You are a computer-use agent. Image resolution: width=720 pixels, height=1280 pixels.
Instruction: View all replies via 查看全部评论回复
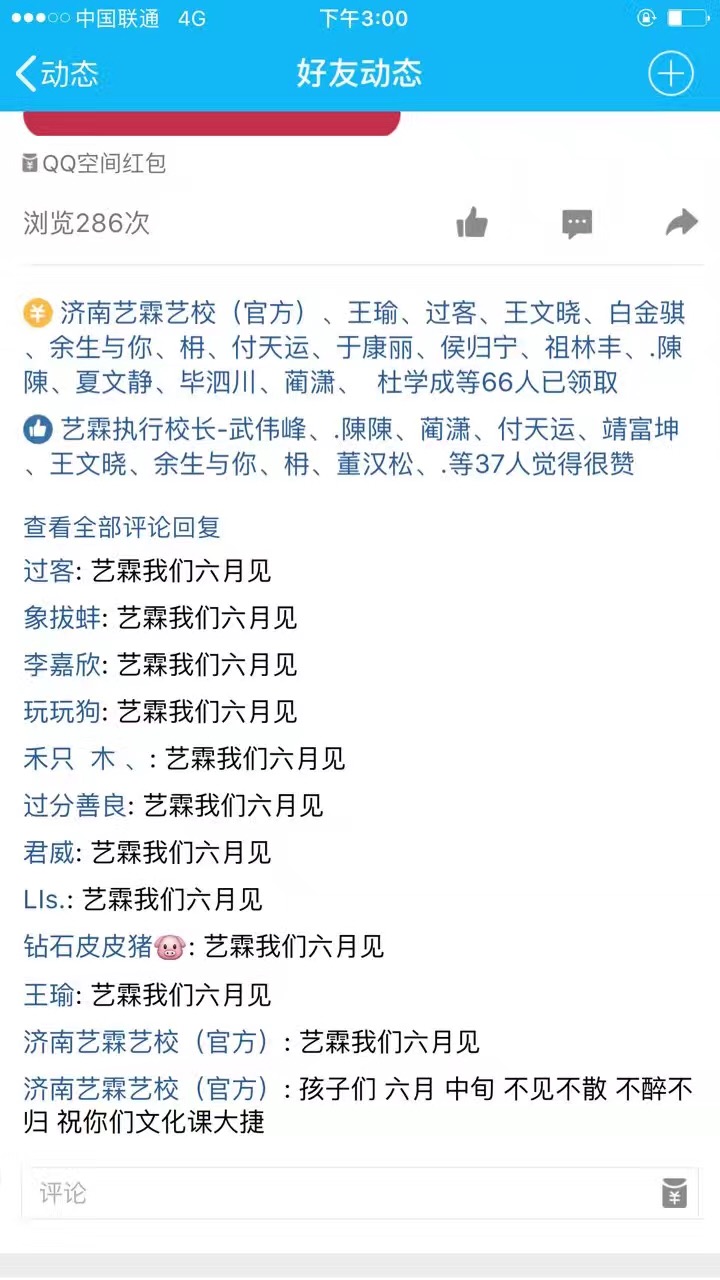click(x=122, y=526)
